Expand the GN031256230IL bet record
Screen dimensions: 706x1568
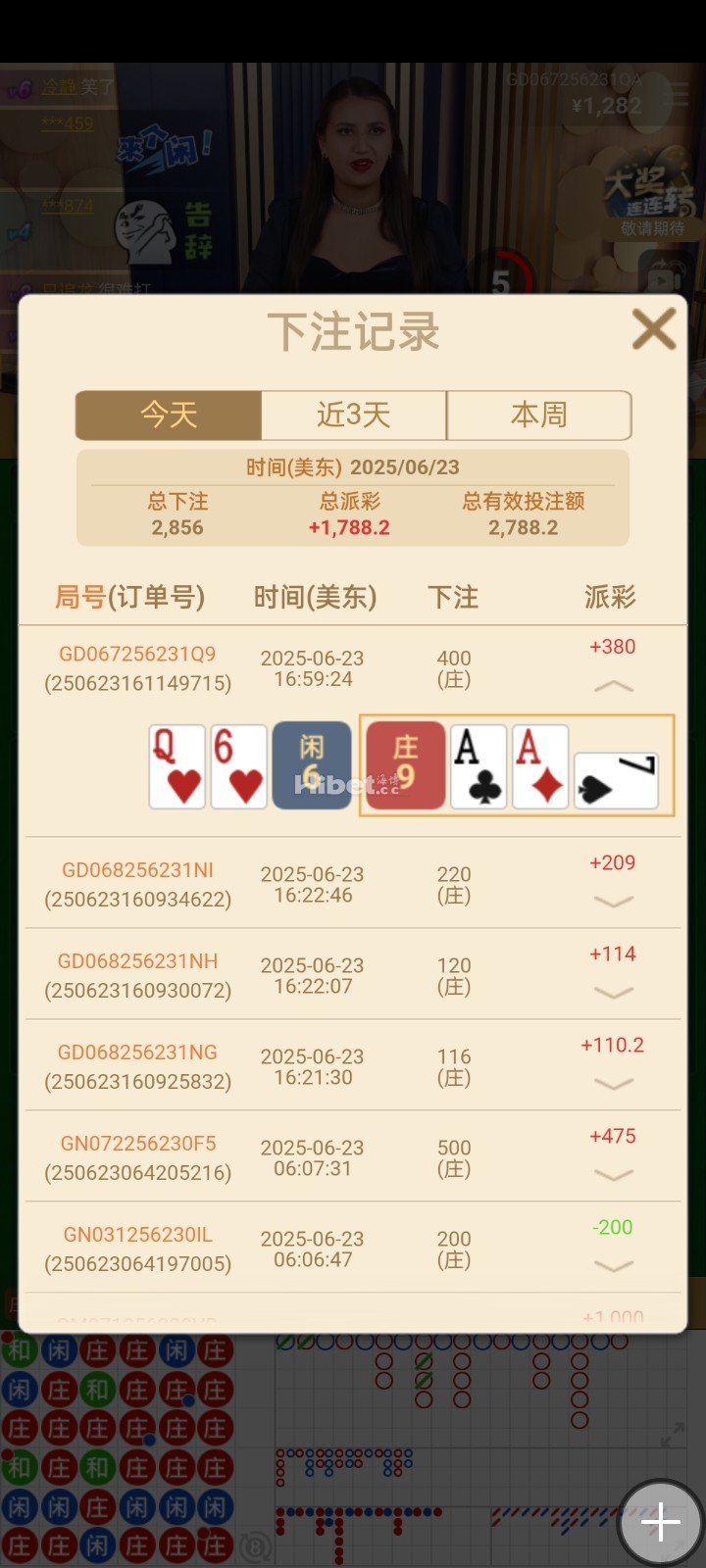(x=614, y=1266)
